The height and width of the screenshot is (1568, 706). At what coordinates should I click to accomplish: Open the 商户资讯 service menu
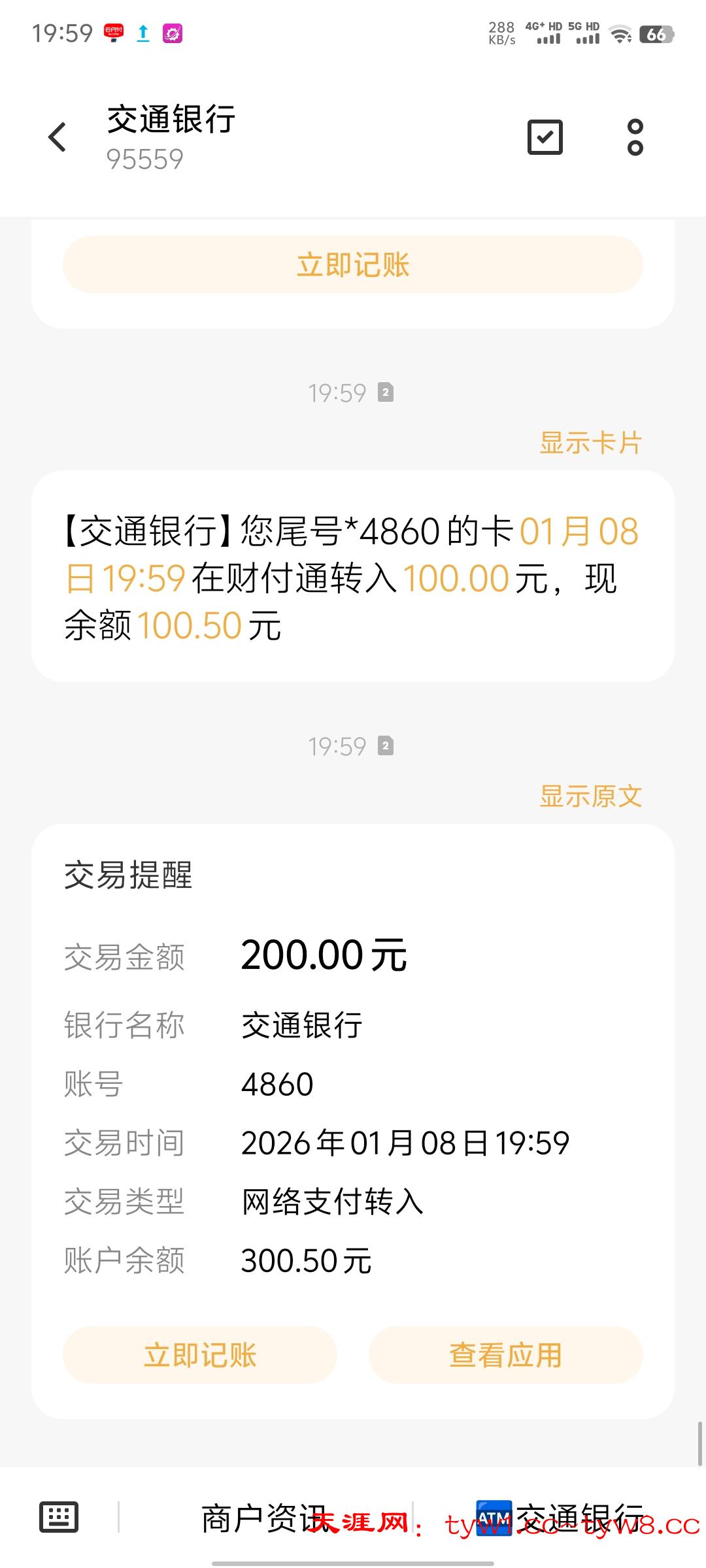click(265, 1518)
